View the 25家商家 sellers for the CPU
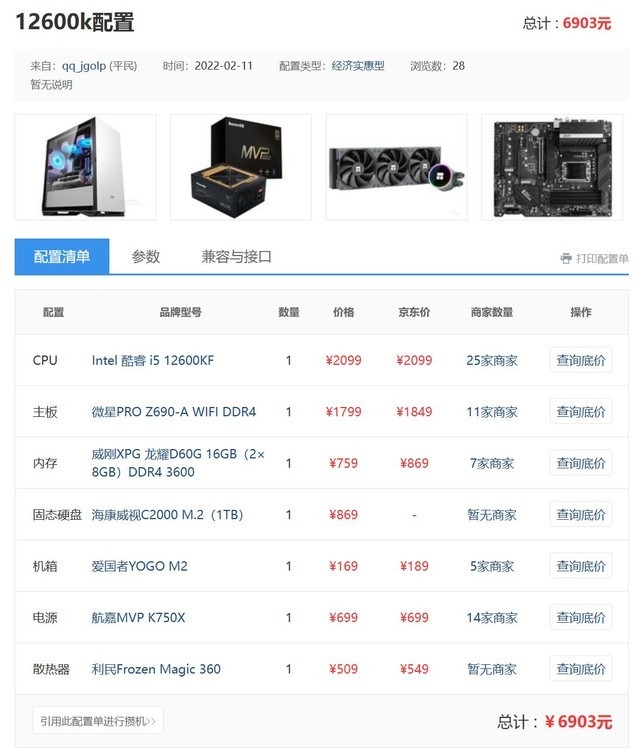Viewport: 640px width, 756px height. 492,360
